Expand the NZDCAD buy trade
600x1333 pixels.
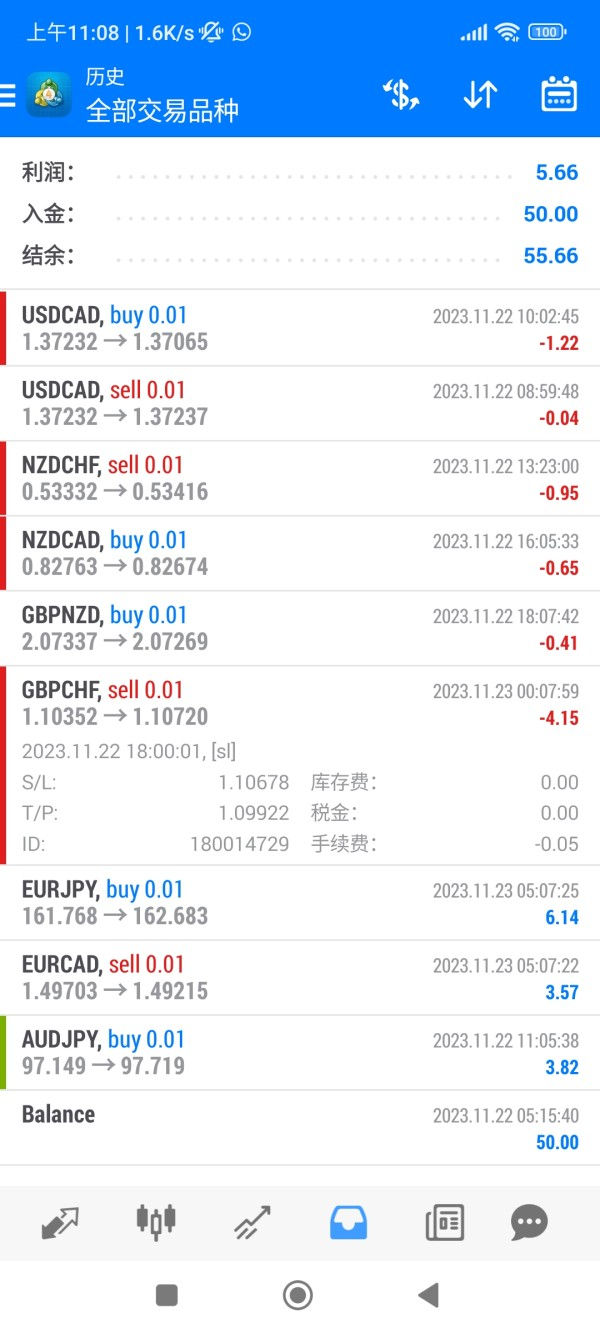[x=300, y=553]
